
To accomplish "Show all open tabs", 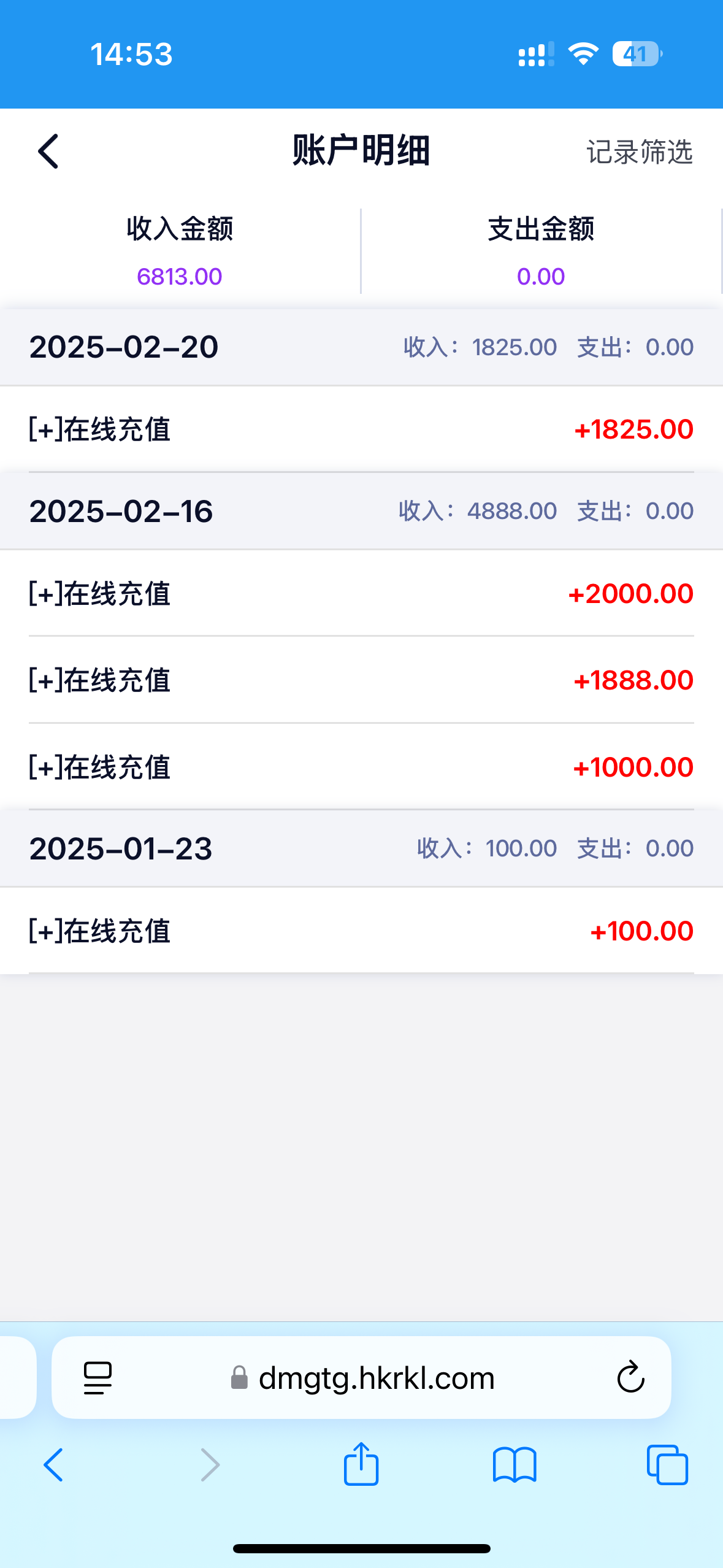I will pyautogui.click(x=667, y=1465).
